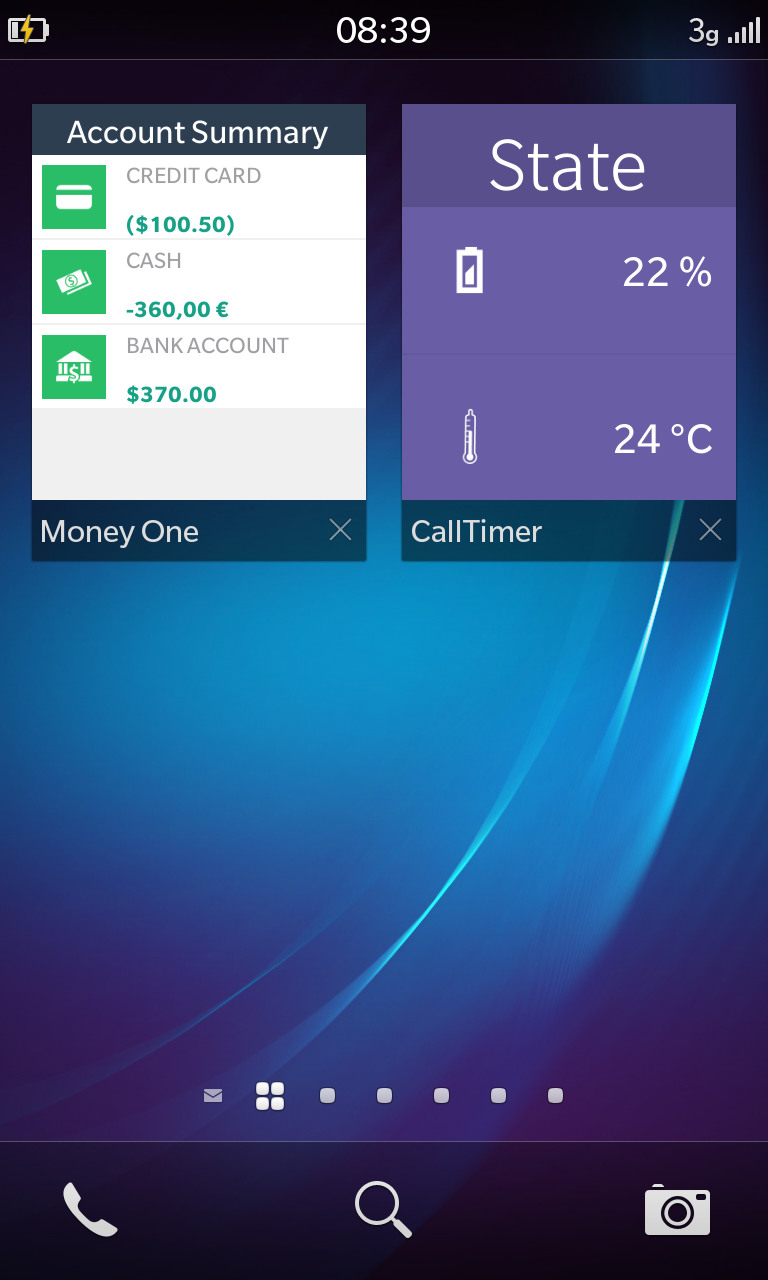Image resolution: width=768 pixels, height=1280 pixels.
Task: Open the phone dialer
Action: tap(90, 1209)
